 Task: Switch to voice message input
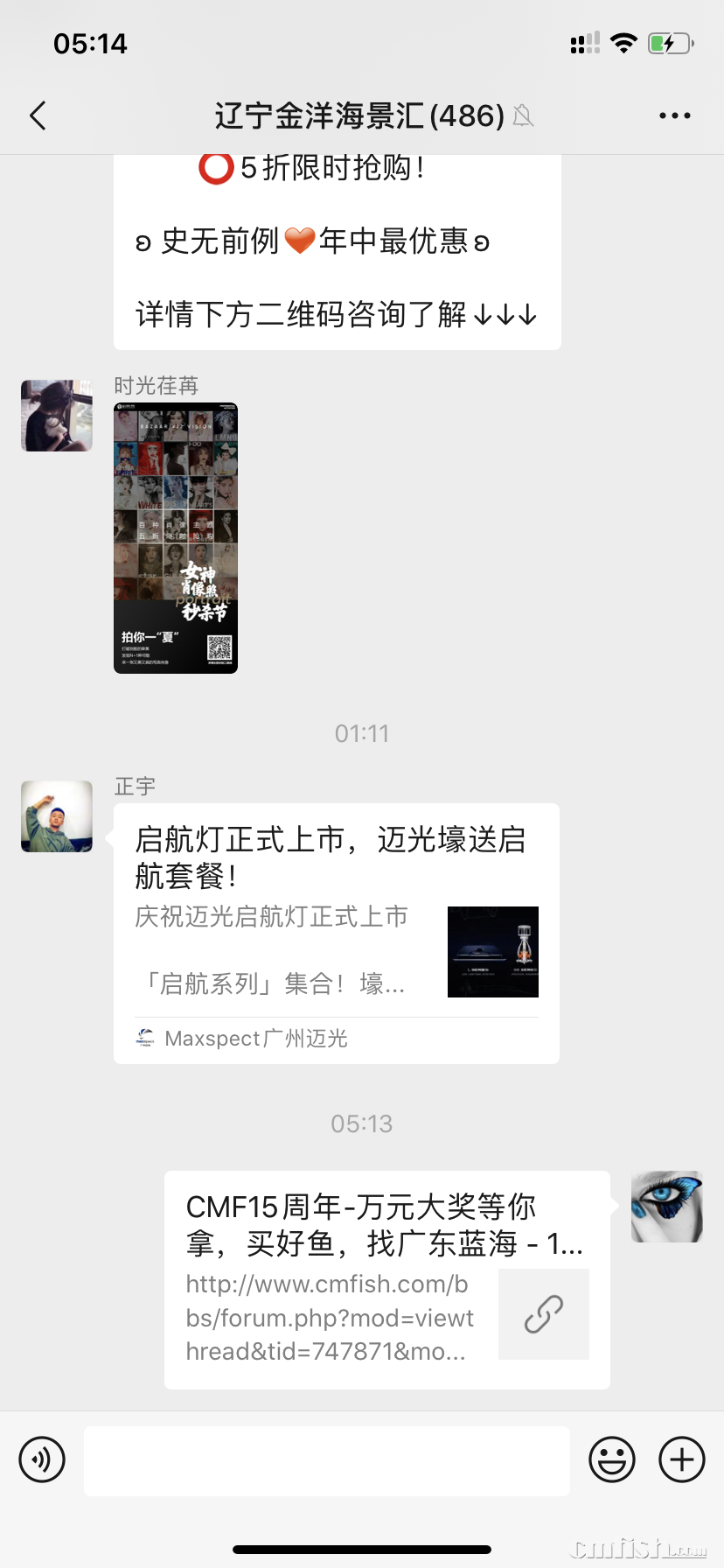point(42,1459)
